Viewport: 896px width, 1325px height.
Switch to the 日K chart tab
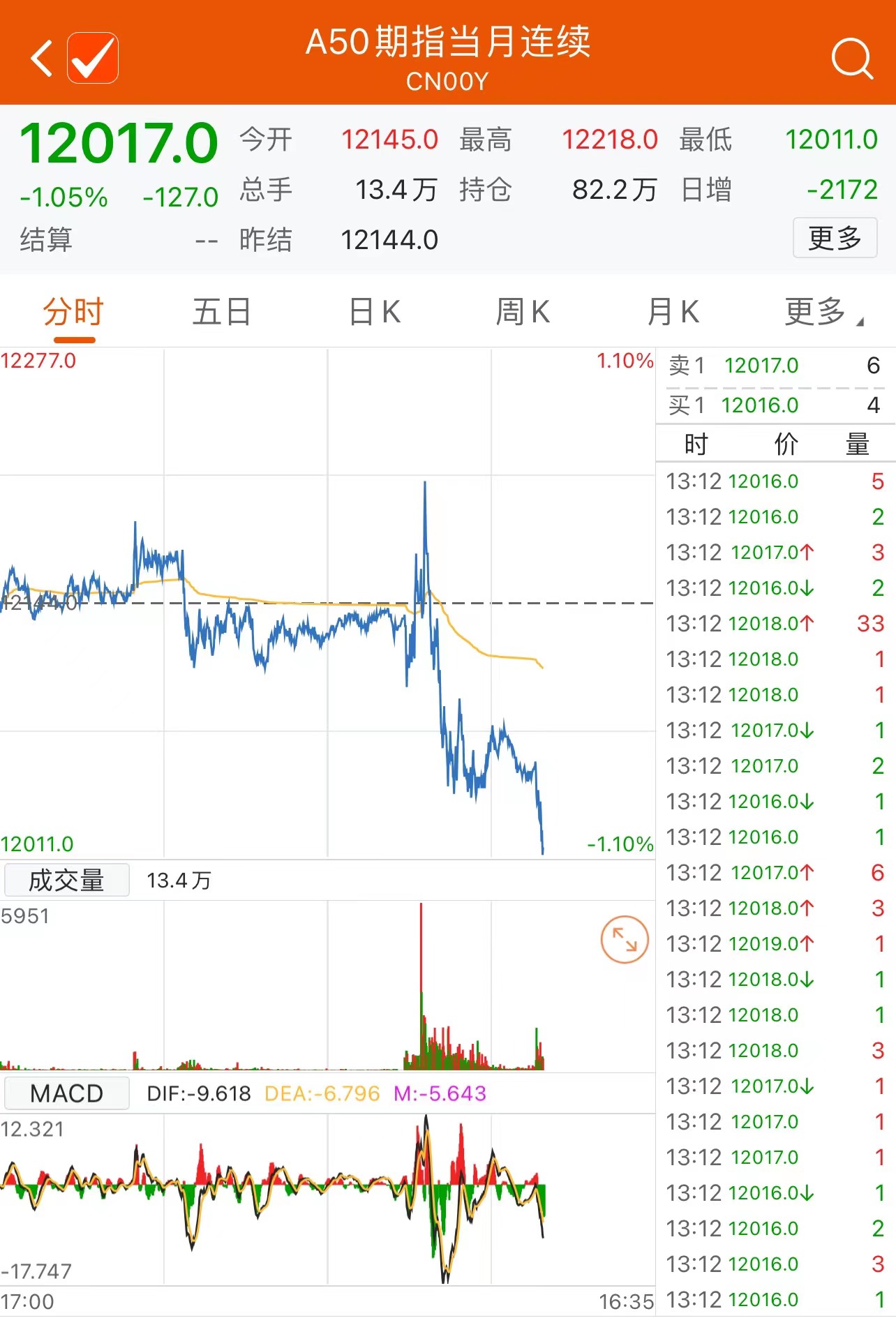375,312
